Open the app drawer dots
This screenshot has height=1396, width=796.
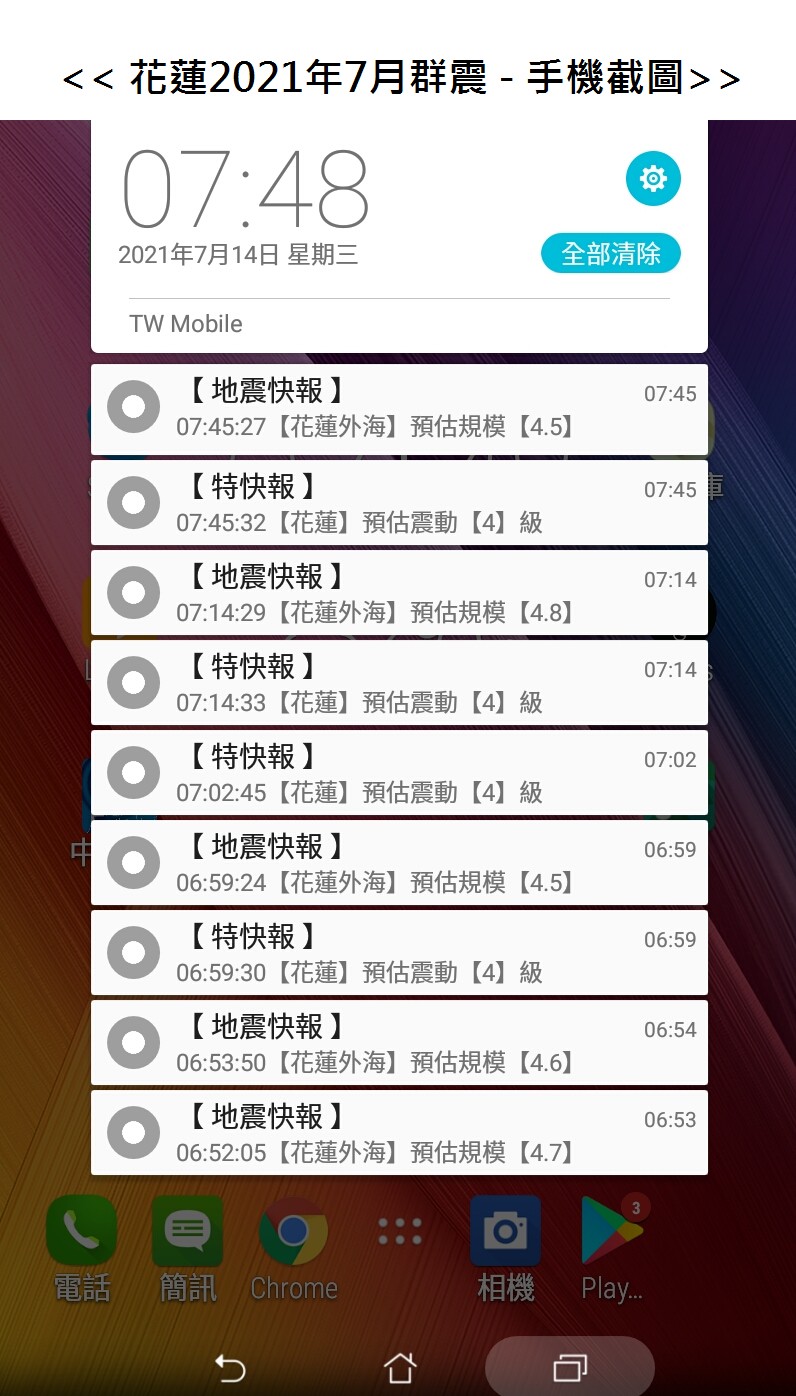[400, 1231]
